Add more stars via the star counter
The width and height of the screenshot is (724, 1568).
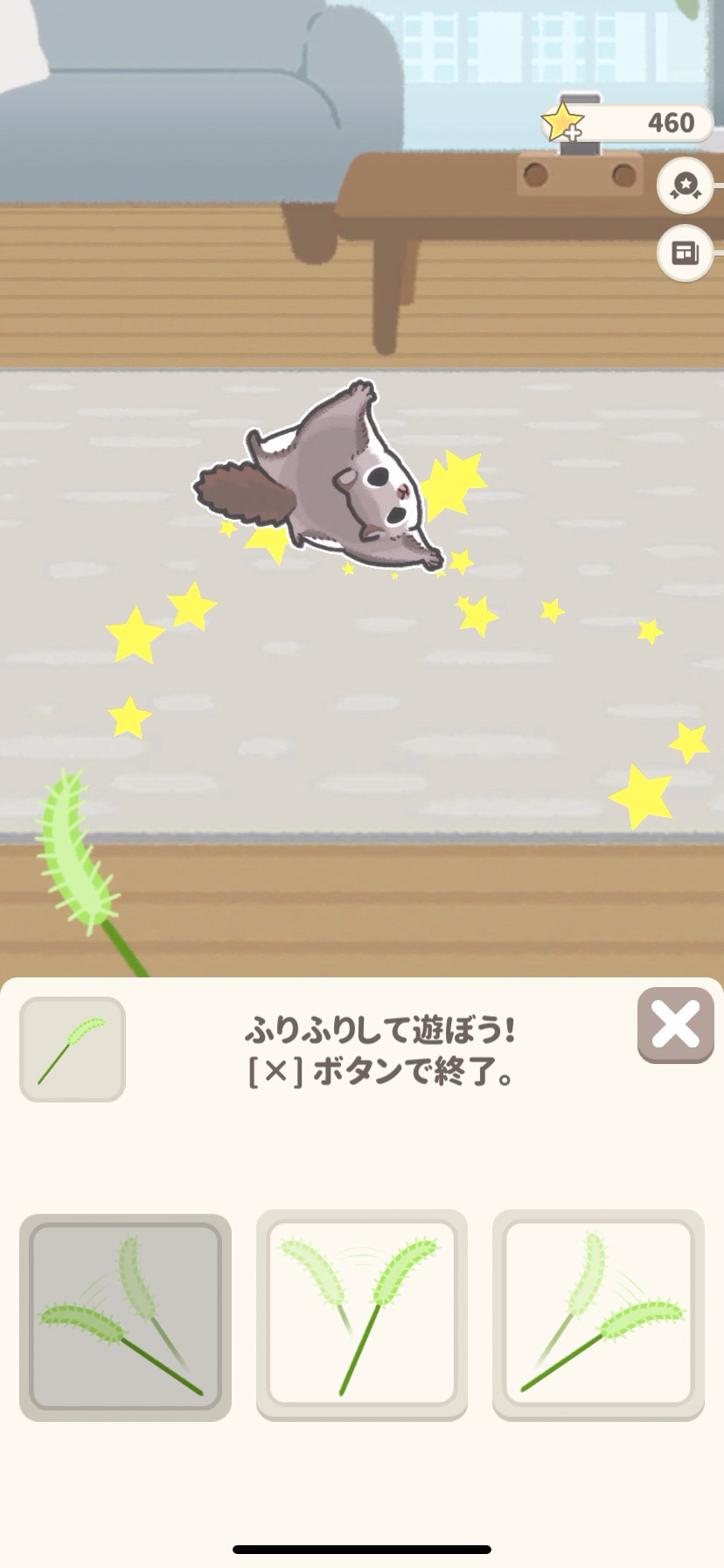pos(563,122)
